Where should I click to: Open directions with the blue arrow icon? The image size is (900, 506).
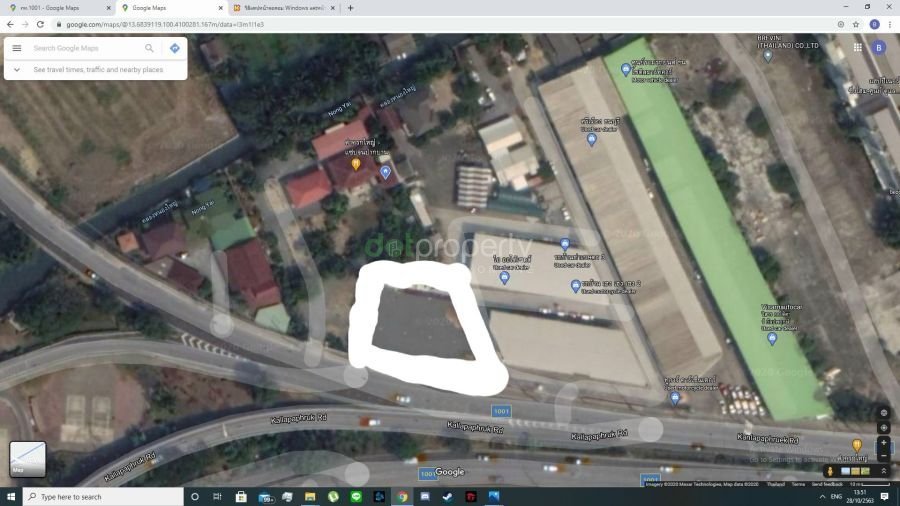coord(175,48)
